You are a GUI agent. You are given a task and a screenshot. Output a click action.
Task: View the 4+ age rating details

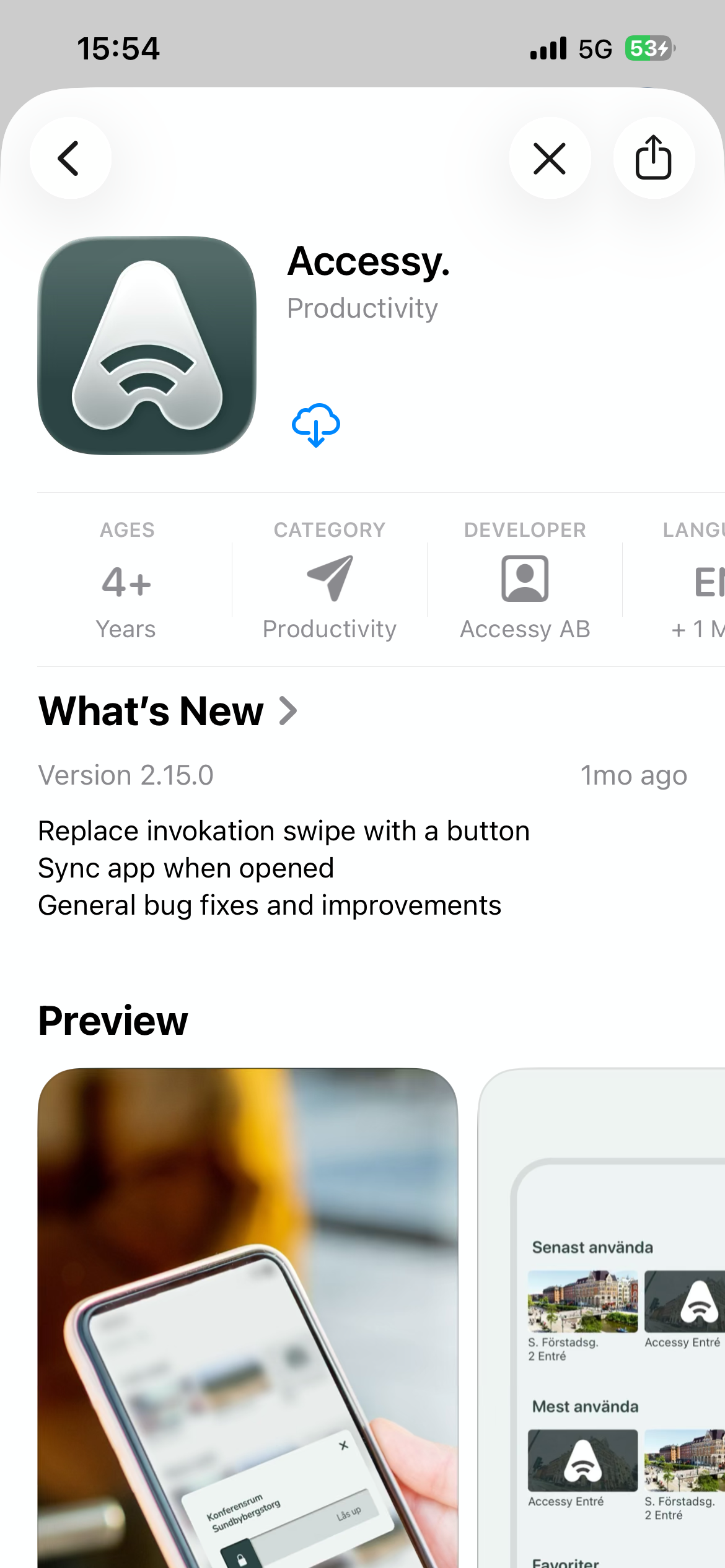[126, 580]
